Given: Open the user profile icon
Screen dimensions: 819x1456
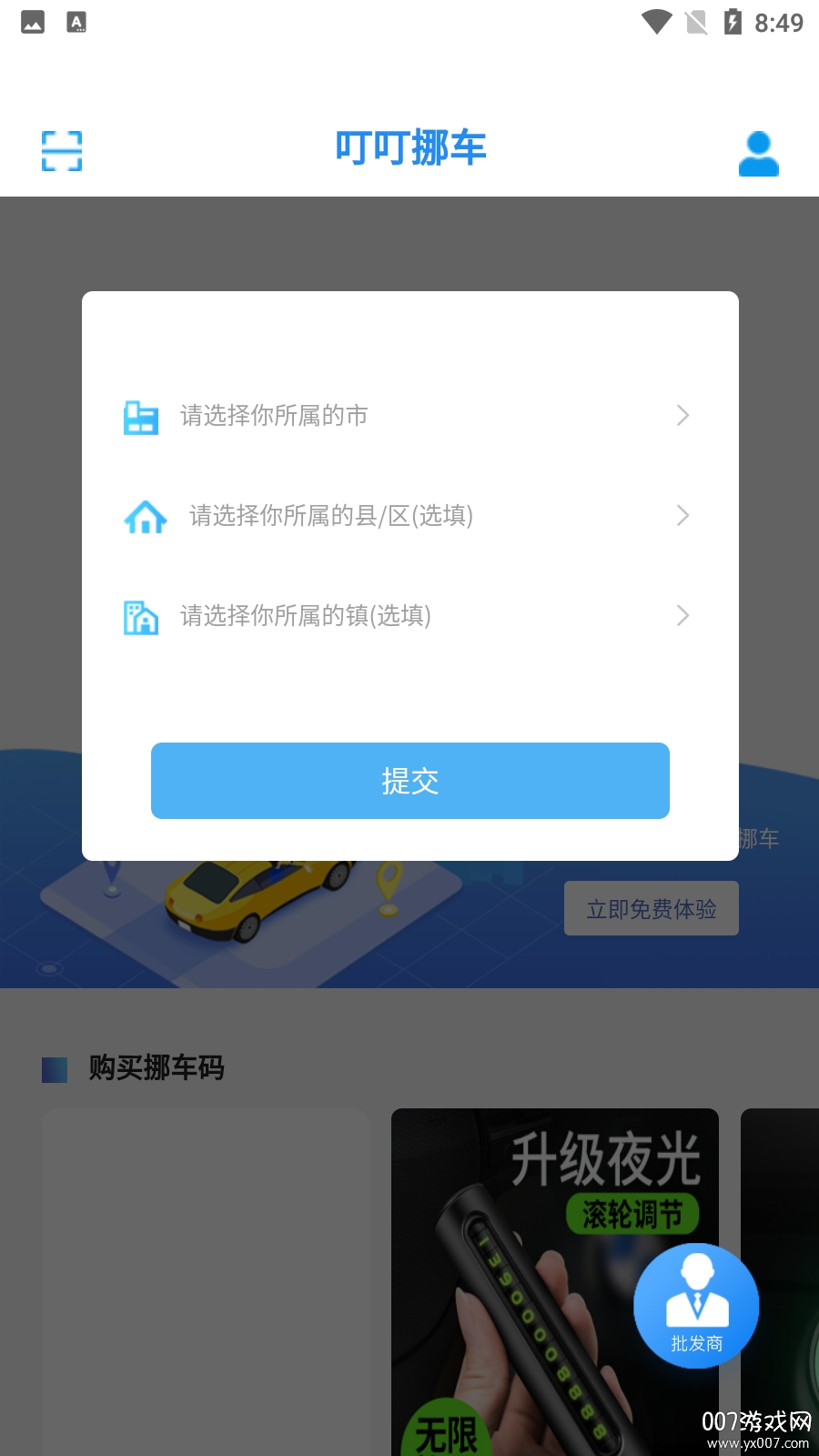Looking at the screenshot, I should (x=758, y=153).
